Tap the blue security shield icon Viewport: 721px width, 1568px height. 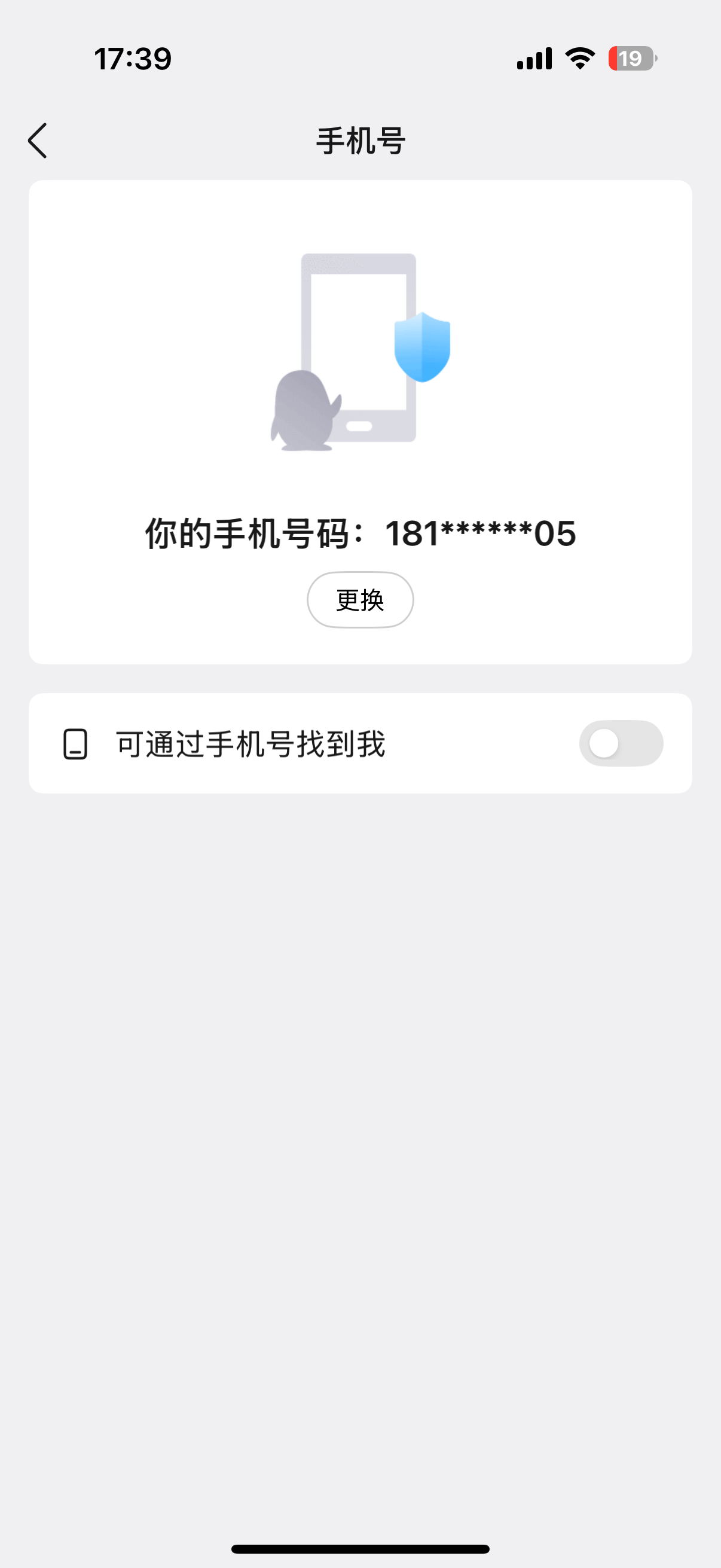click(422, 347)
